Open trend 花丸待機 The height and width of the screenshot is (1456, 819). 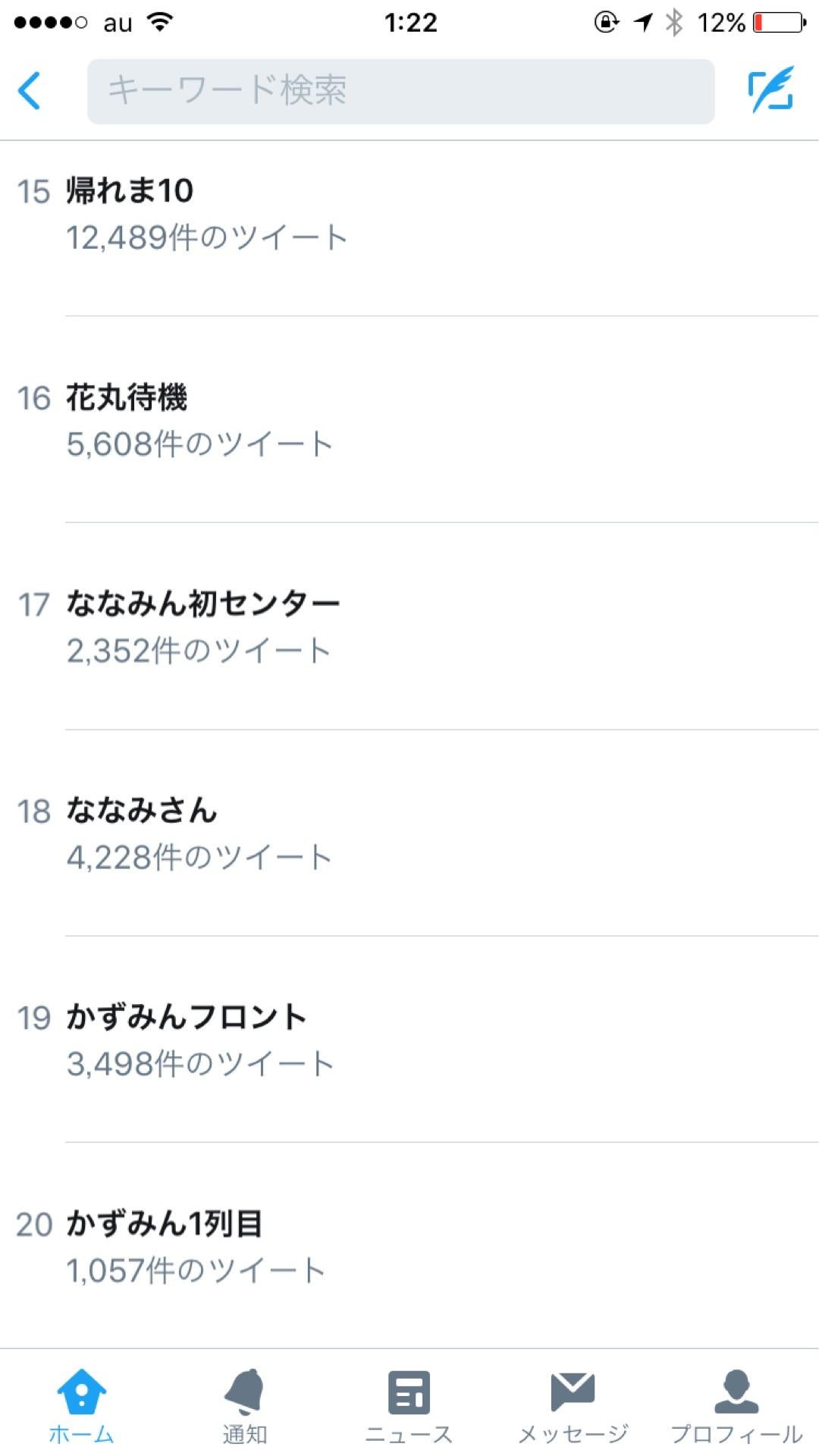click(409, 419)
